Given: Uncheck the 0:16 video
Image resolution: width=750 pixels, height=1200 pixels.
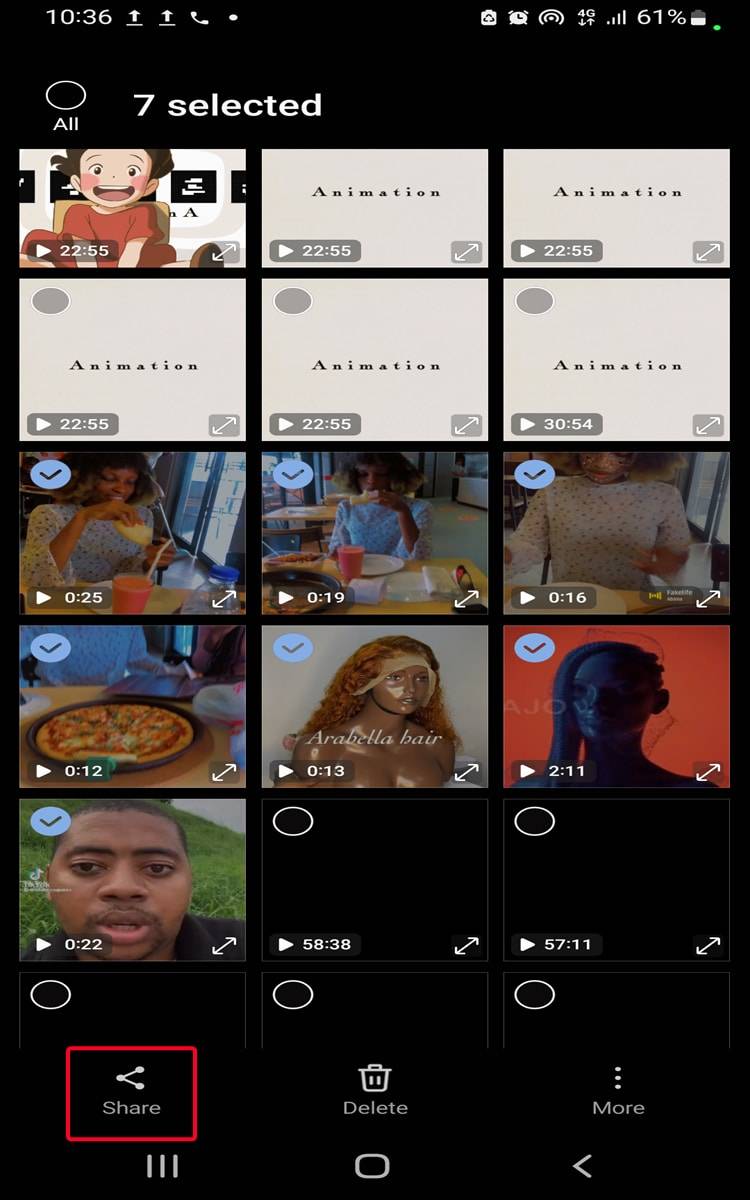Looking at the screenshot, I should click(534, 474).
